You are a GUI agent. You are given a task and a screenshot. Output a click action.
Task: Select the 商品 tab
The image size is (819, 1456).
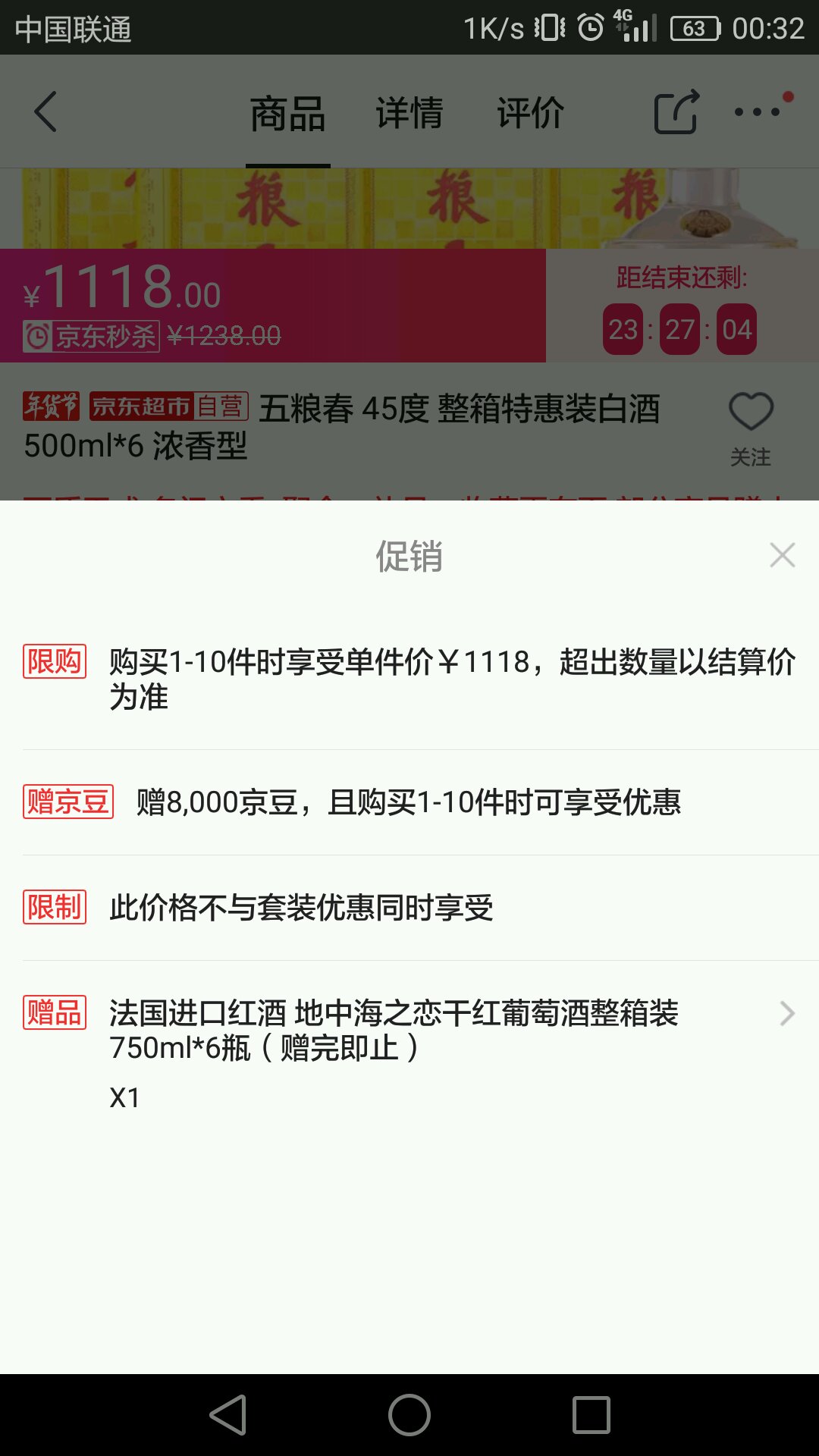click(288, 114)
